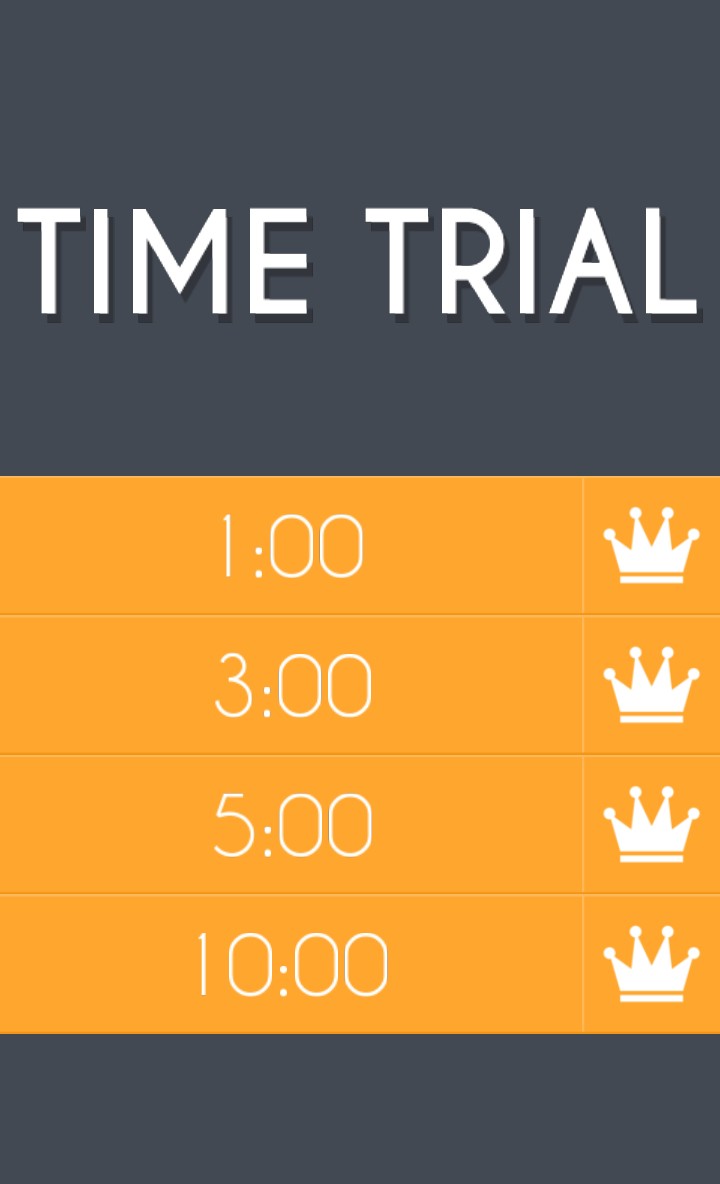
Task: View the crown leaderboard for 3:00
Action: click(651, 685)
